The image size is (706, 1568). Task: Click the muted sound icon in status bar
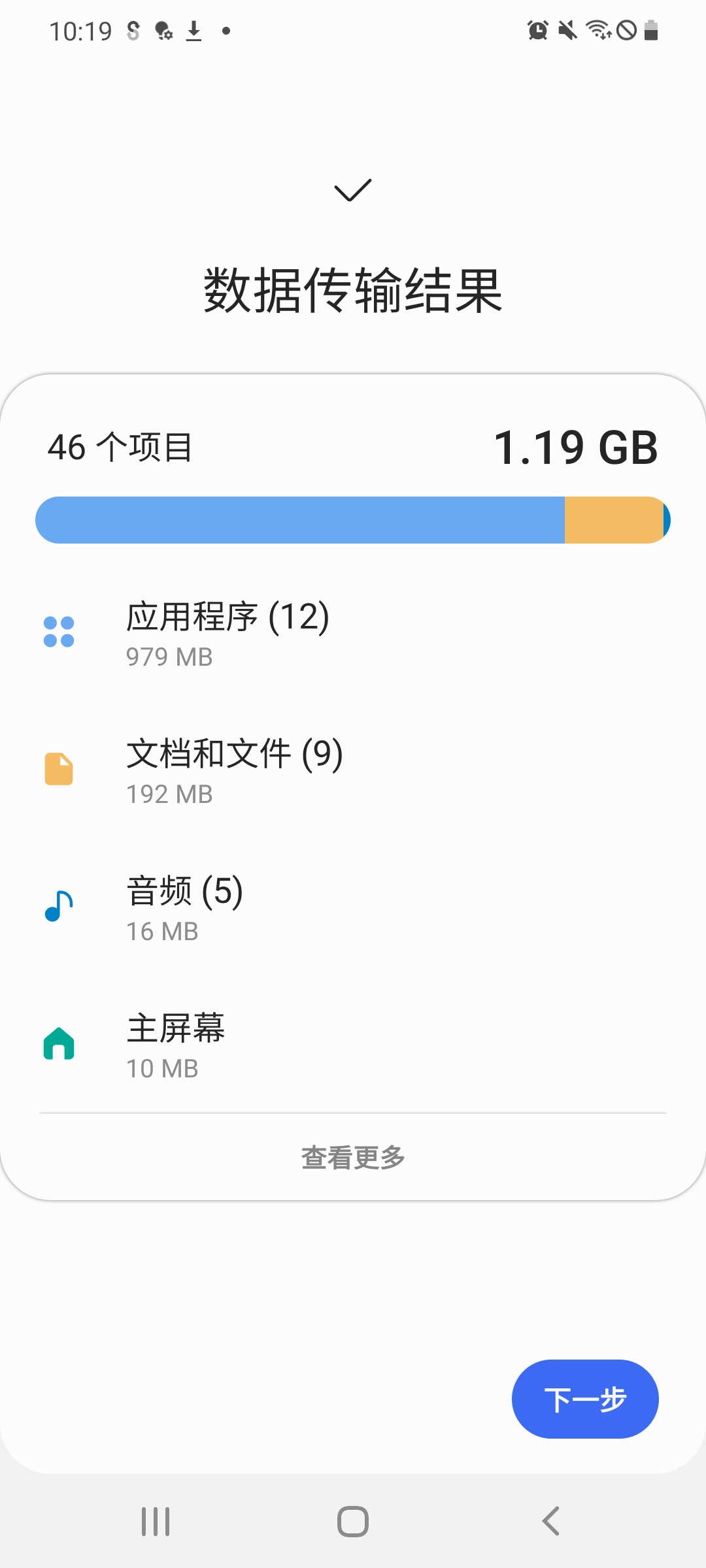pyautogui.click(x=567, y=31)
